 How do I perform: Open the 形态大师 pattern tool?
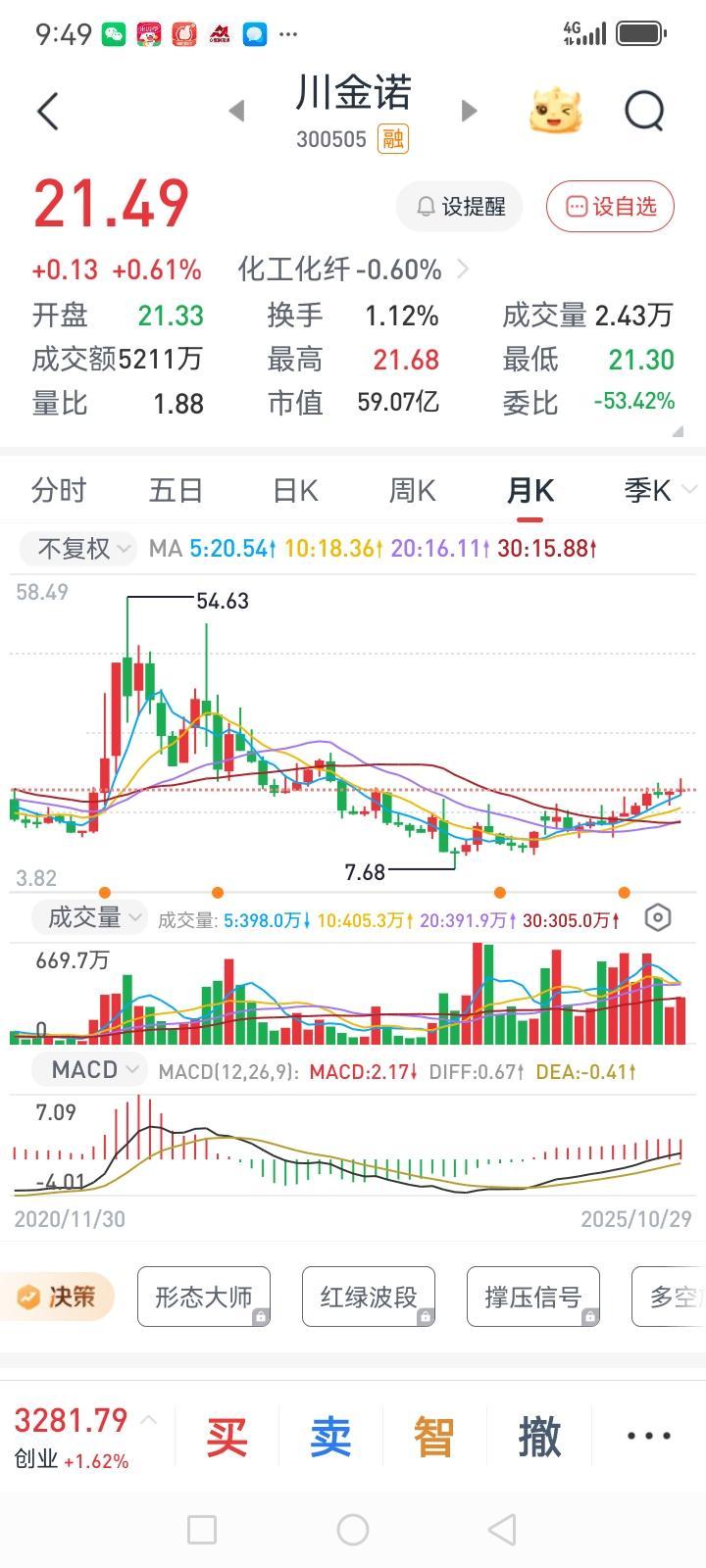tap(203, 1296)
